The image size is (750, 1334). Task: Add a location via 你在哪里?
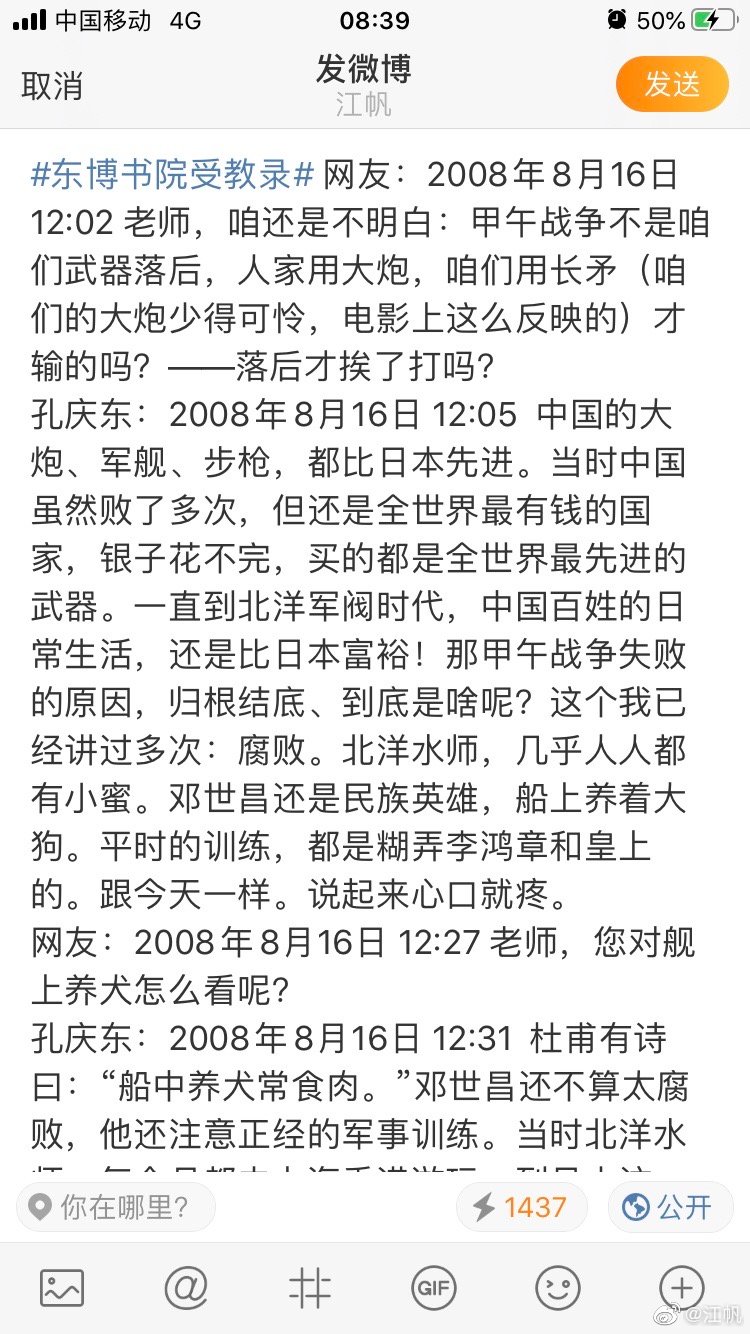tap(115, 1207)
